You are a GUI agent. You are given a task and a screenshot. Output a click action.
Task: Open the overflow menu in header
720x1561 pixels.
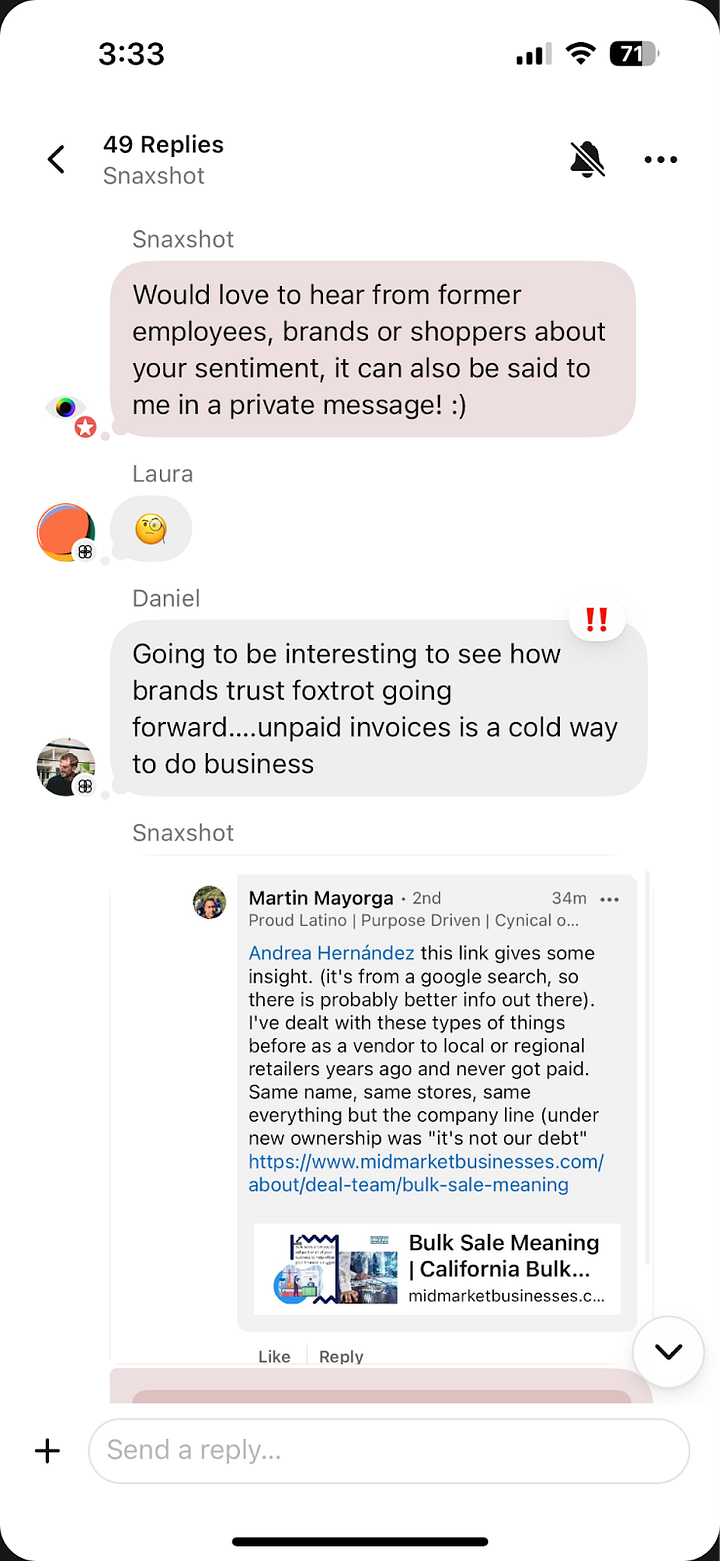(x=660, y=160)
